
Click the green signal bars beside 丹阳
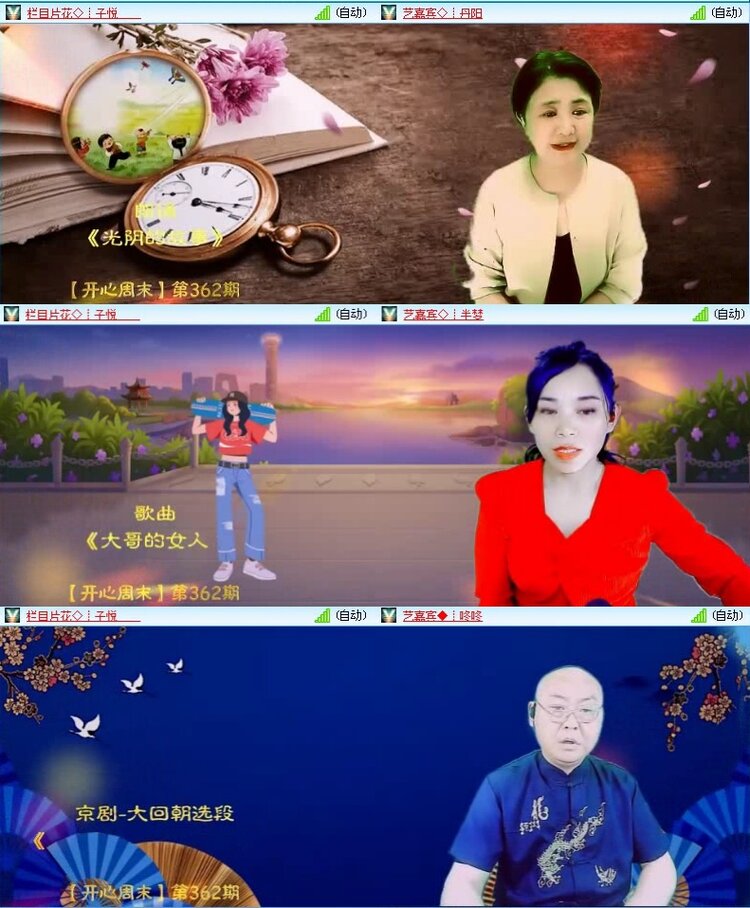pos(696,11)
